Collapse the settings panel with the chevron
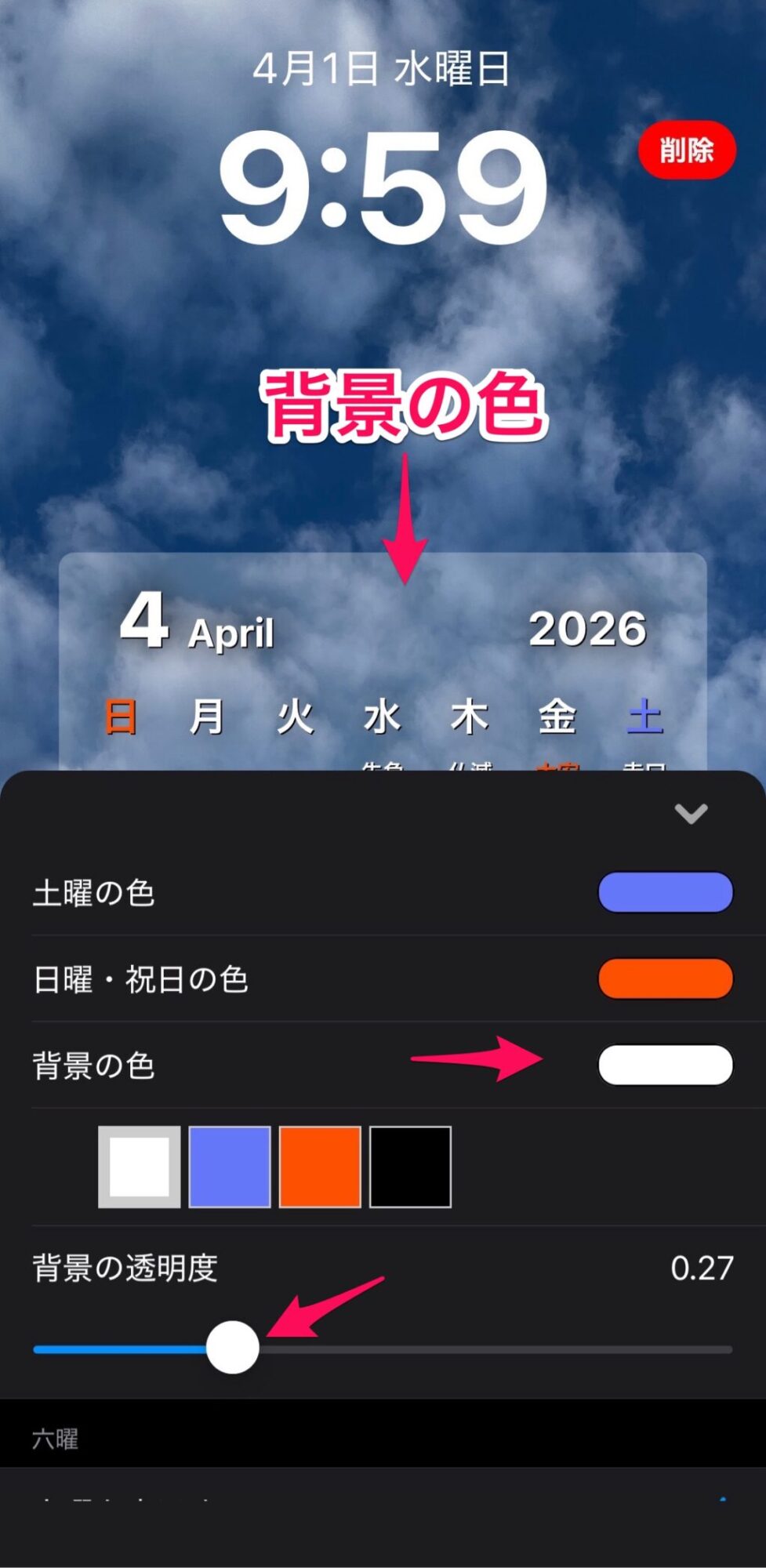The image size is (766, 1568). [x=691, y=813]
